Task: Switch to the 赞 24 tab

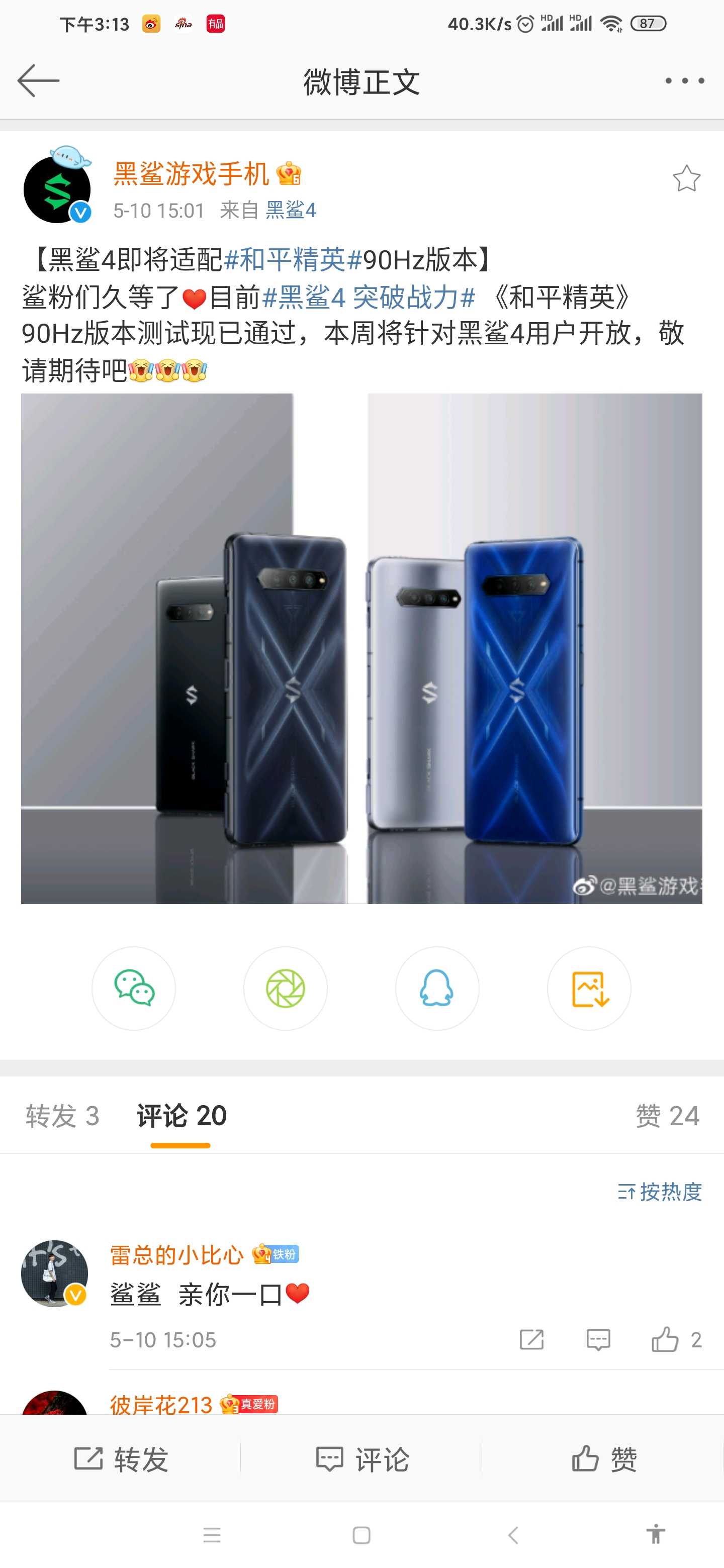Action: click(667, 1116)
